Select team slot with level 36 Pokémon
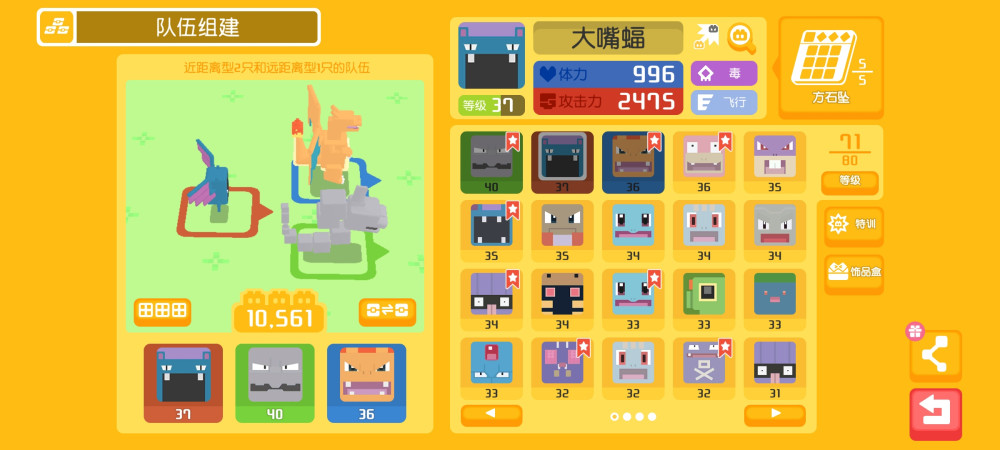The height and width of the screenshot is (450, 1000). pos(366,383)
